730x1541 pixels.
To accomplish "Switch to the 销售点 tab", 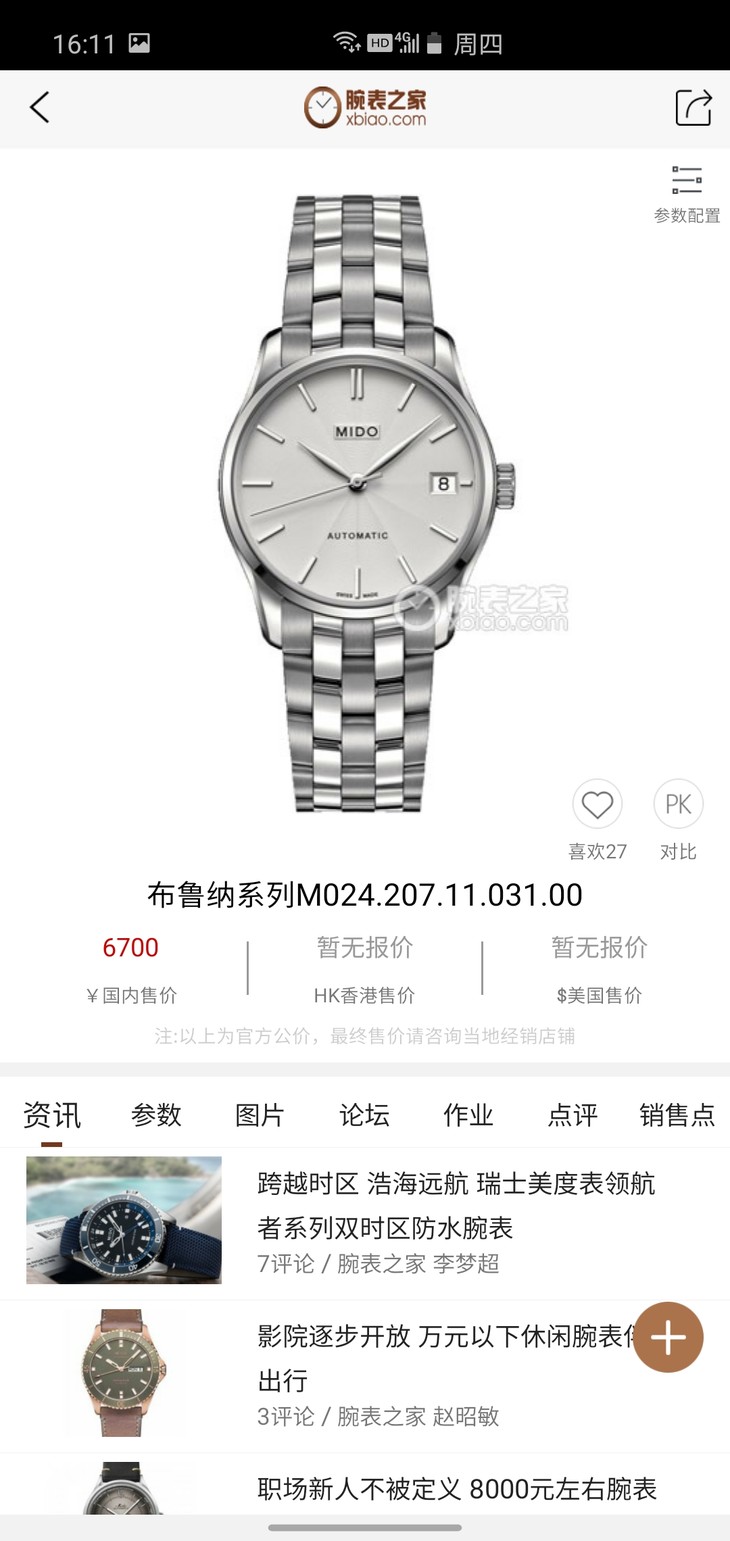I will tap(677, 1114).
